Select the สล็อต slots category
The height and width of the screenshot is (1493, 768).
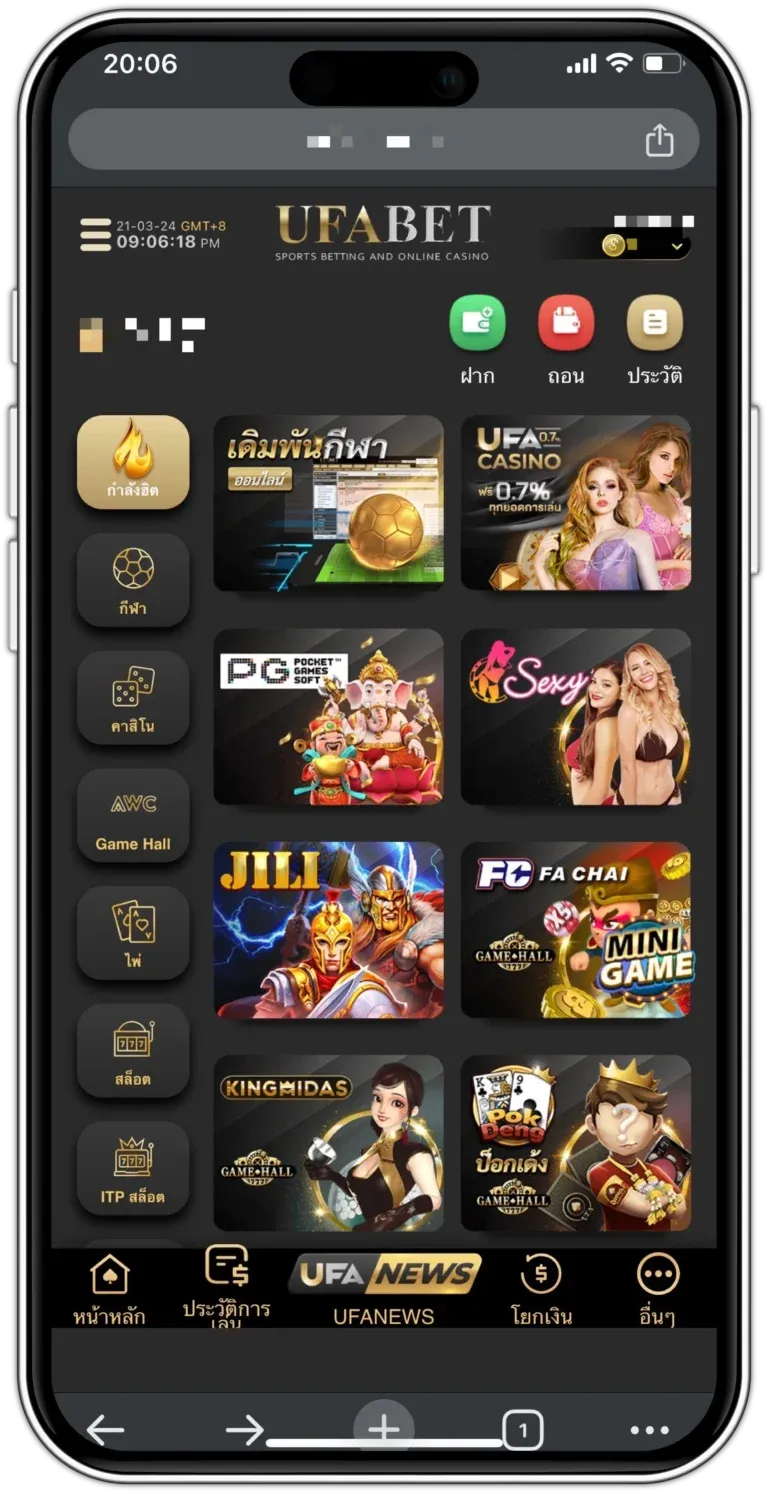133,1051
